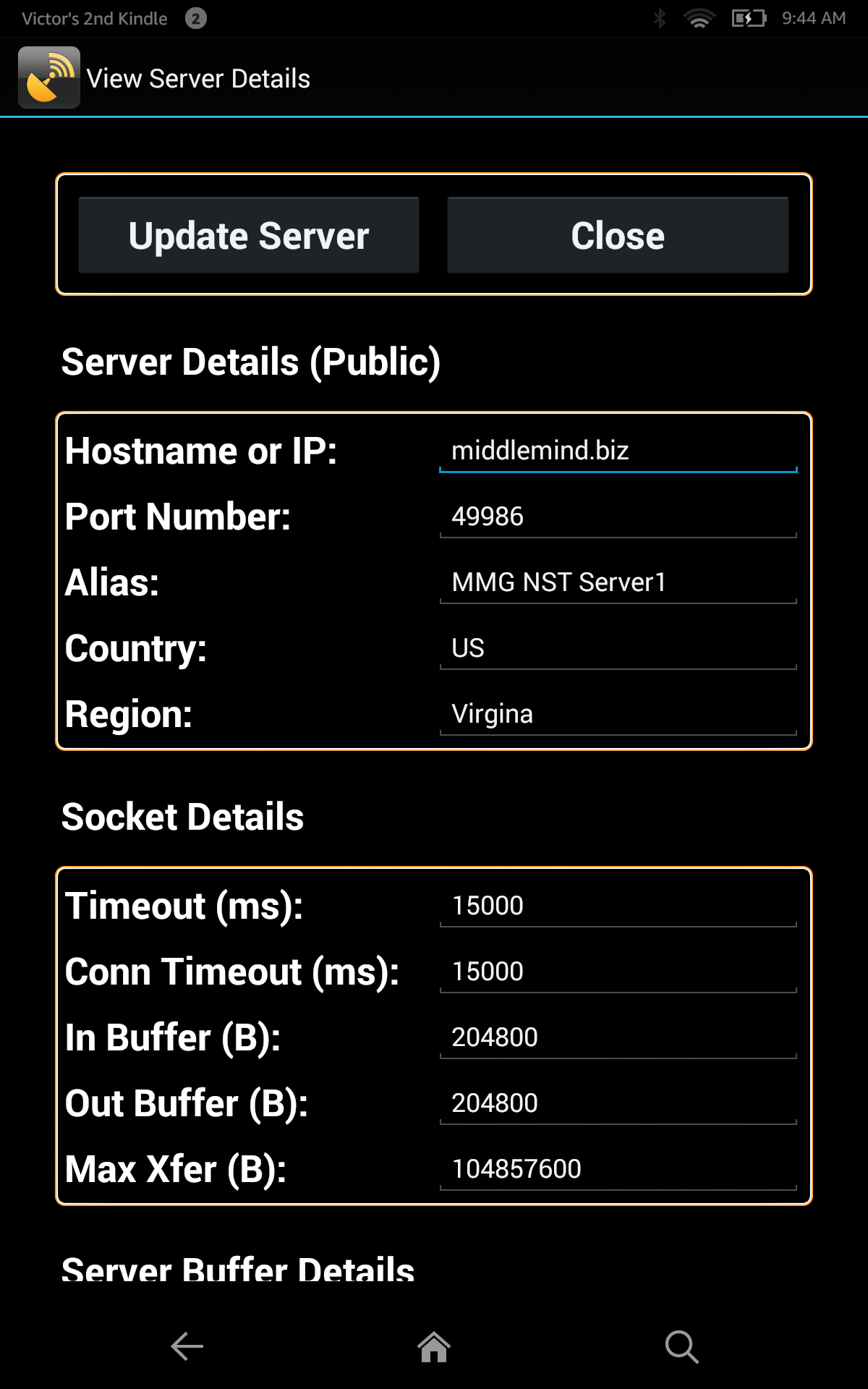Select the Max Xfer (B) field
The width and height of the screenshot is (868, 1389).
coord(618,1169)
